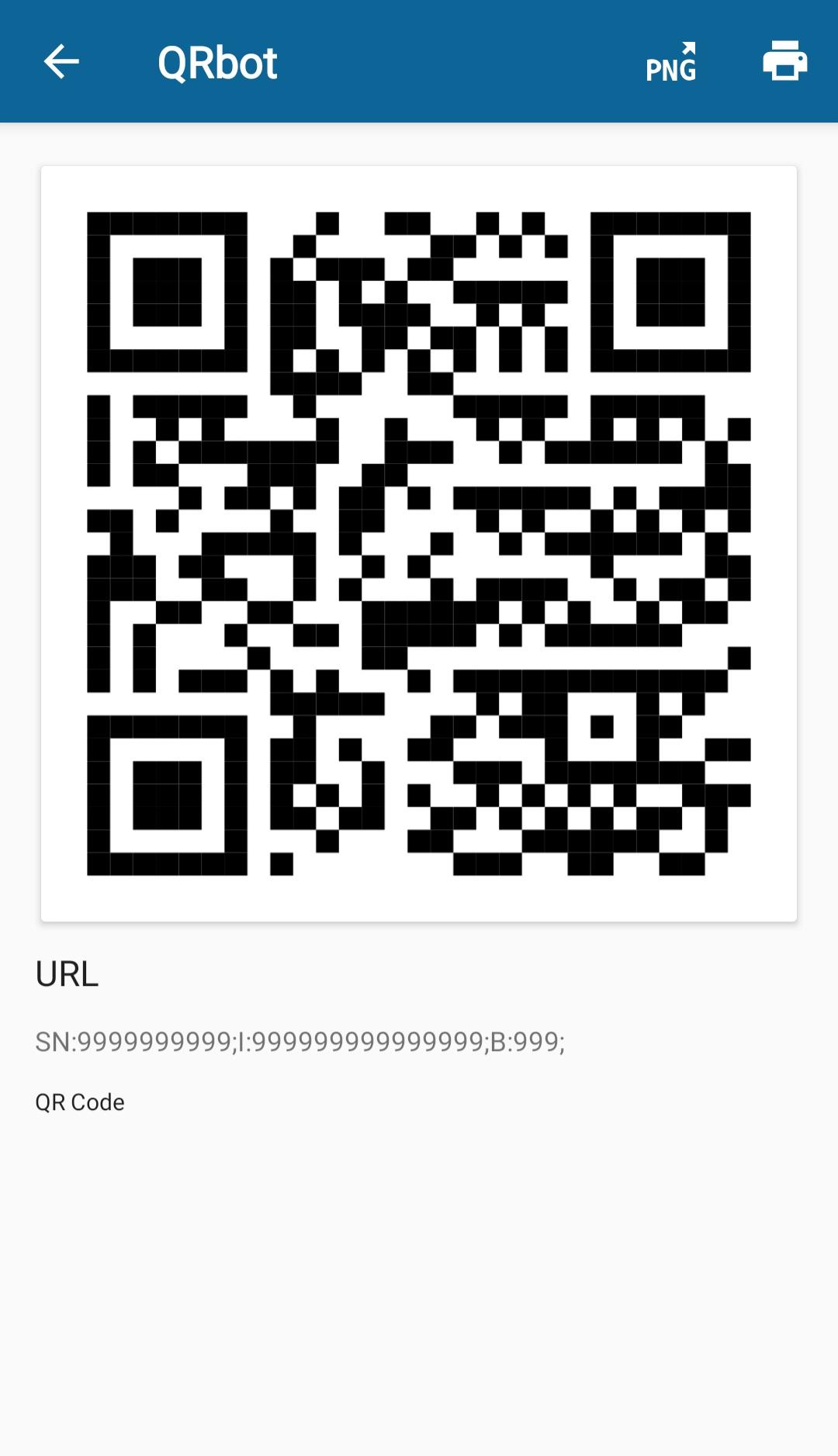Export the QR code as PNG
The height and width of the screenshot is (1456, 838).
click(x=671, y=62)
